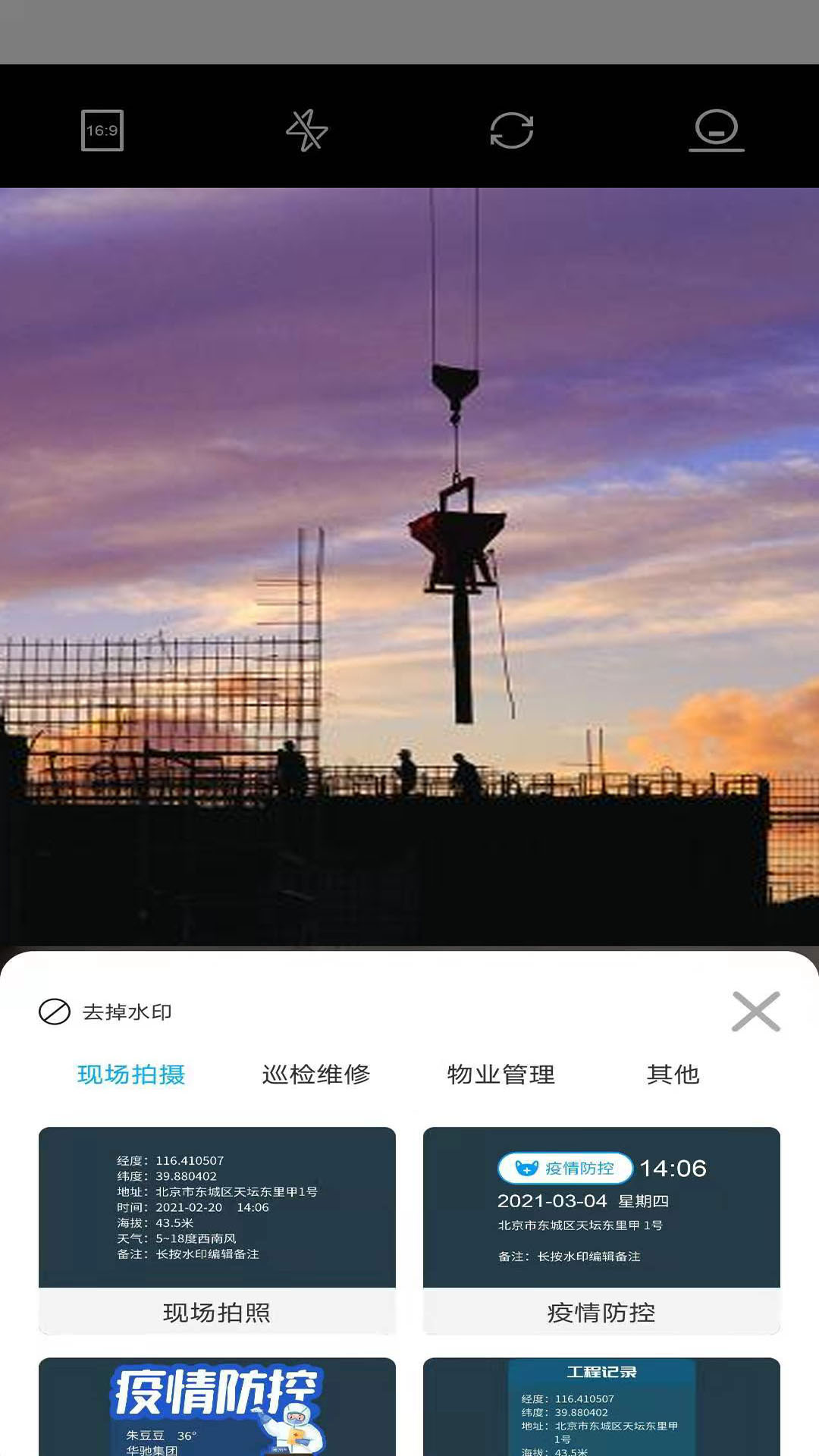This screenshot has height=1456, width=819.
Task: Apply the 工程记录 watermark template
Action: [601, 1407]
